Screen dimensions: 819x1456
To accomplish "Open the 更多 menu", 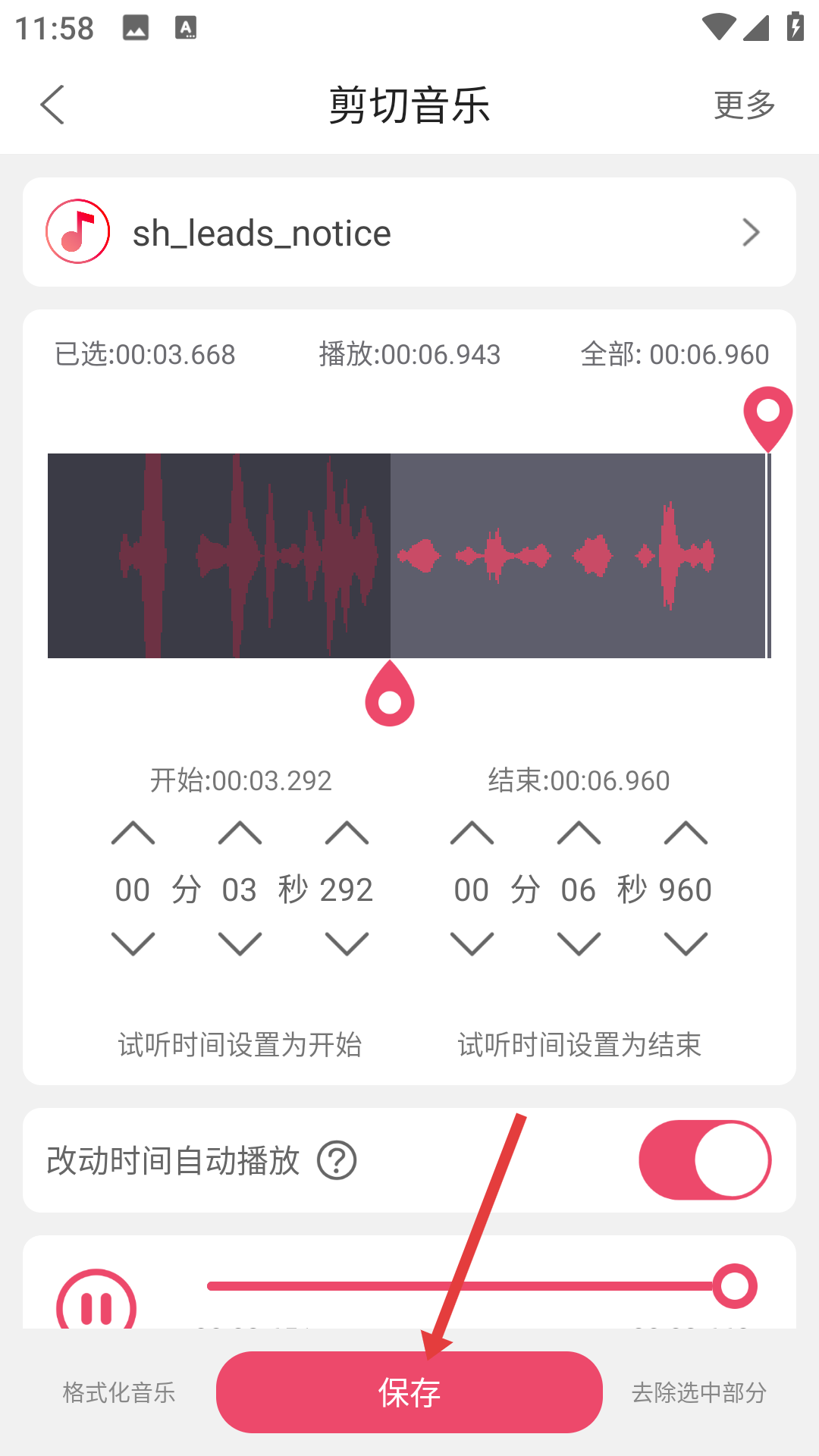I will pos(744,105).
